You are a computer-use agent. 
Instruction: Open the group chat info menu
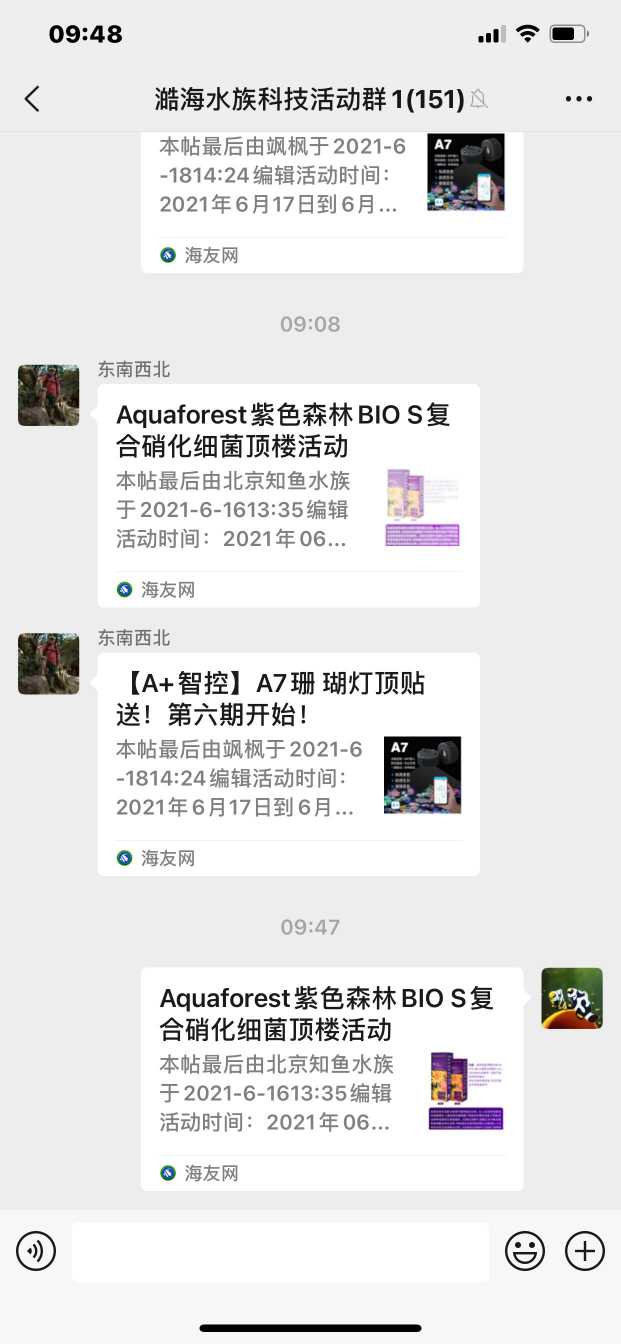[579, 98]
